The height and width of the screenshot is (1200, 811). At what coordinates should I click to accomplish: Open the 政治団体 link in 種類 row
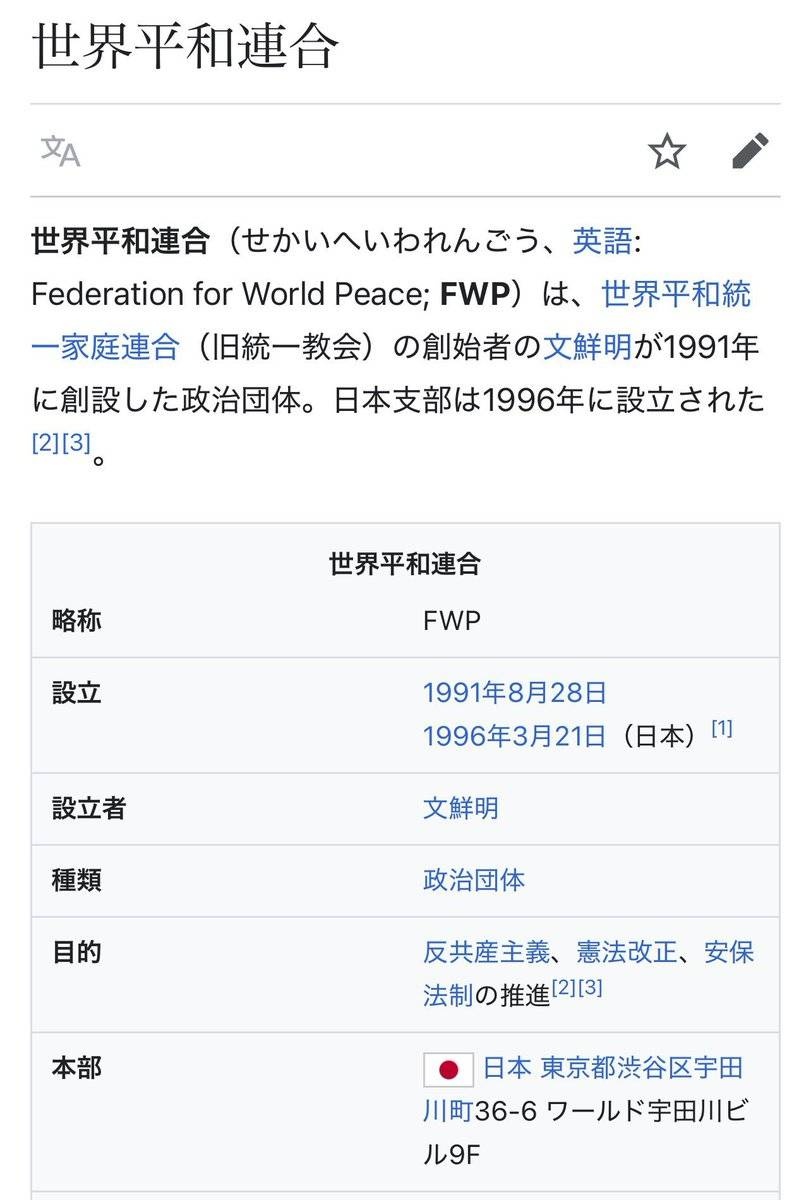click(x=473, y=880)
